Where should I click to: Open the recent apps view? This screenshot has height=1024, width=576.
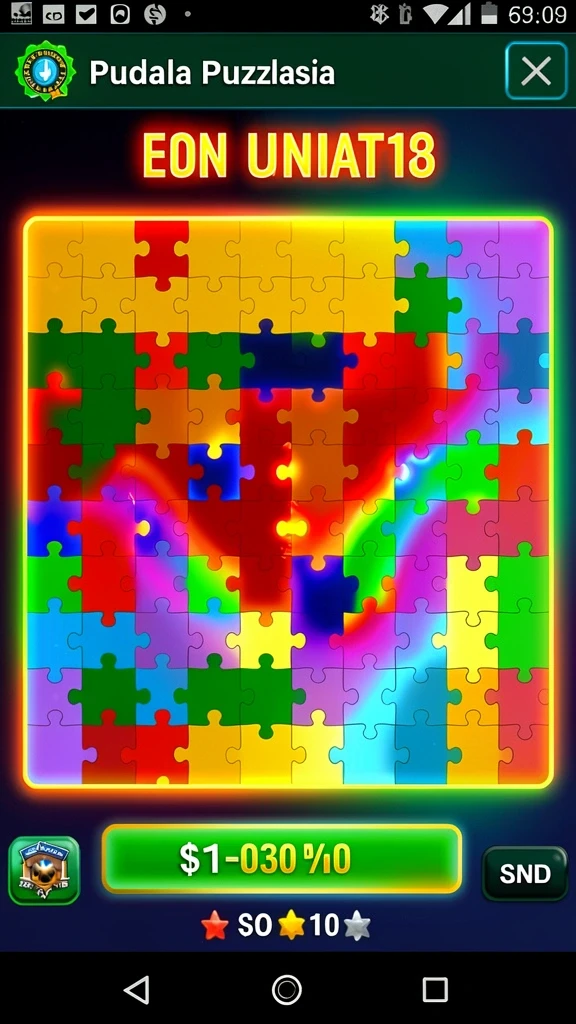point(435,989)
